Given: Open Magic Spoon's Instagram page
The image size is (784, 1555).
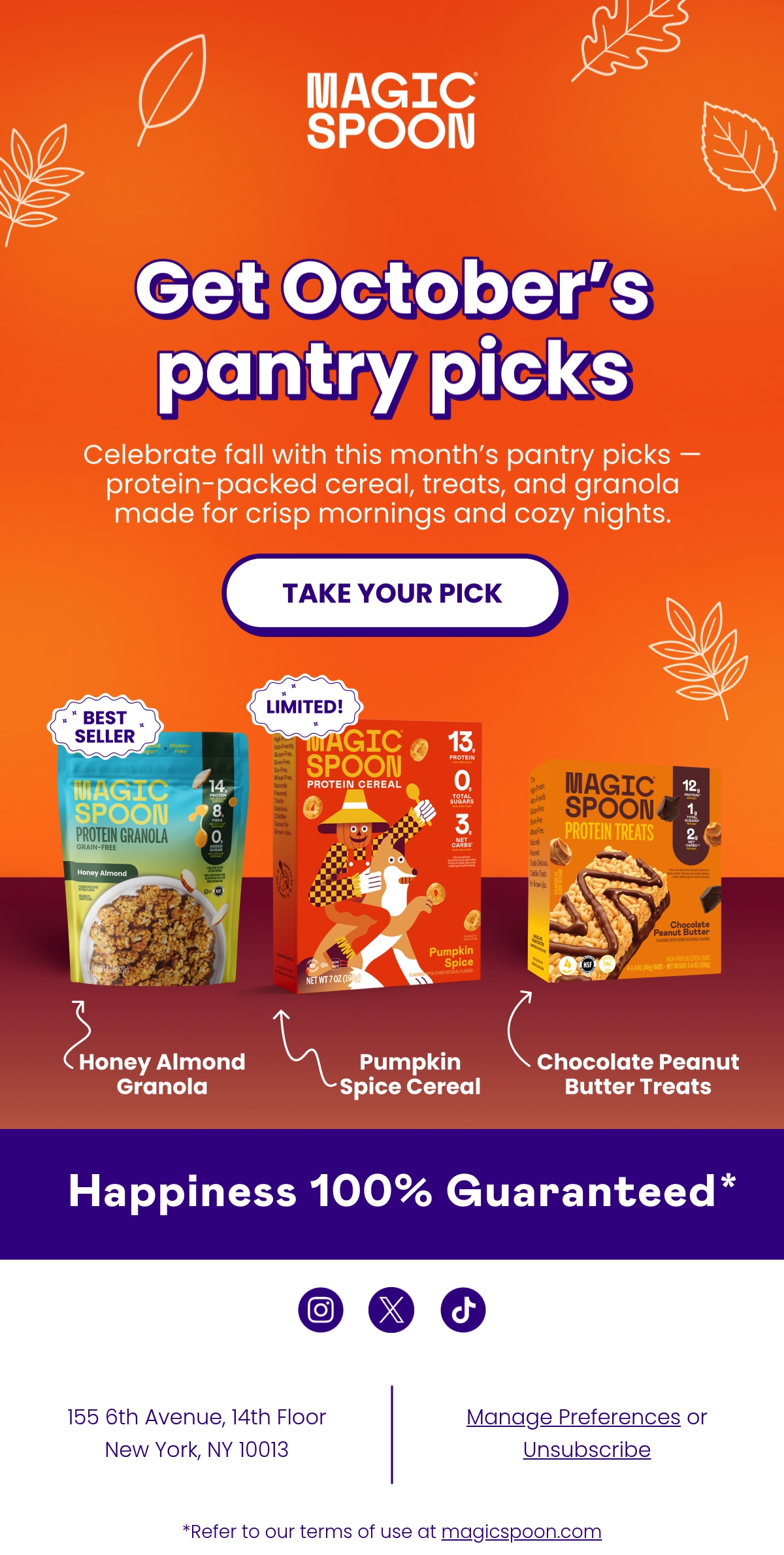Looking at the screenshot, I should point(321,1309).
